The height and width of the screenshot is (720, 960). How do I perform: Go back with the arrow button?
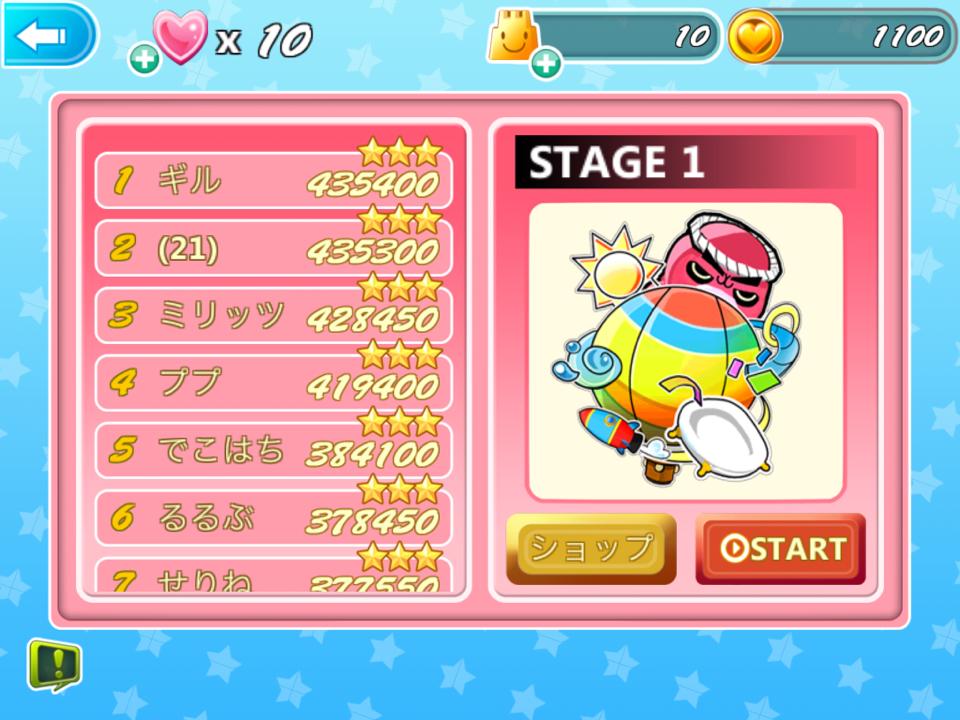pyautogui.click(x=46, y=36)
